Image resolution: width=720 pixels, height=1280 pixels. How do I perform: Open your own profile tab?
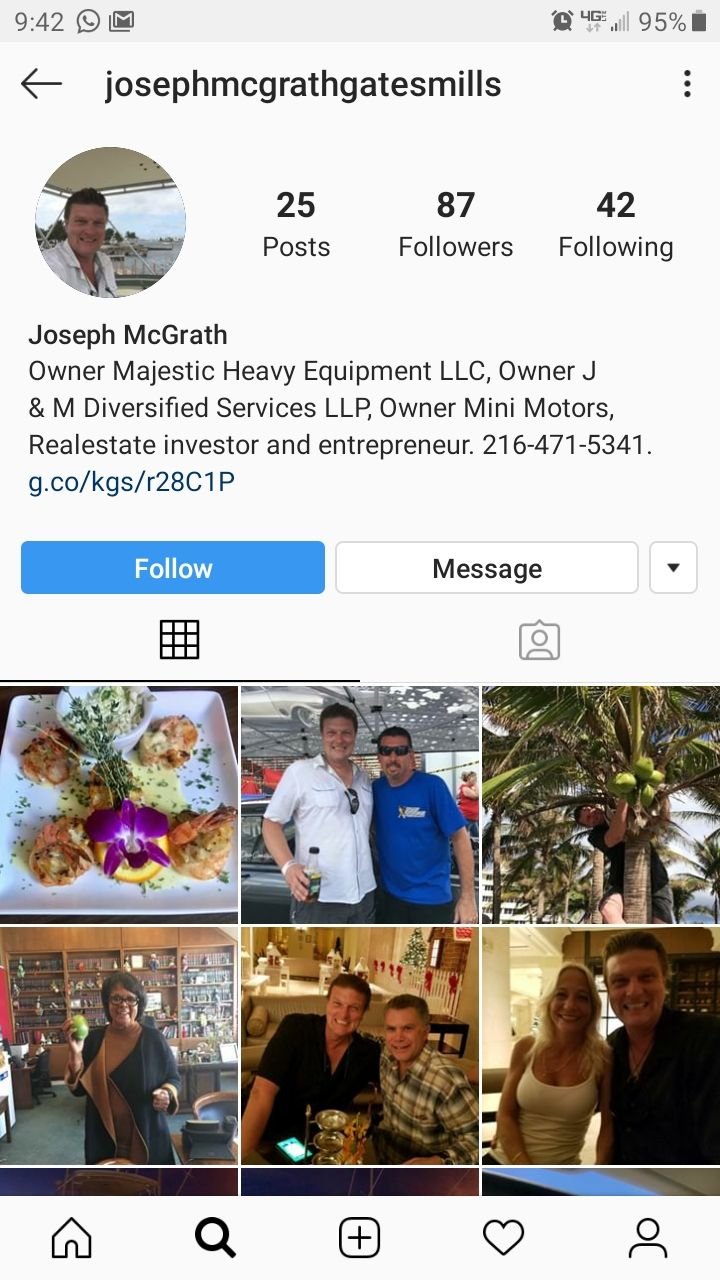[647, 1238]
